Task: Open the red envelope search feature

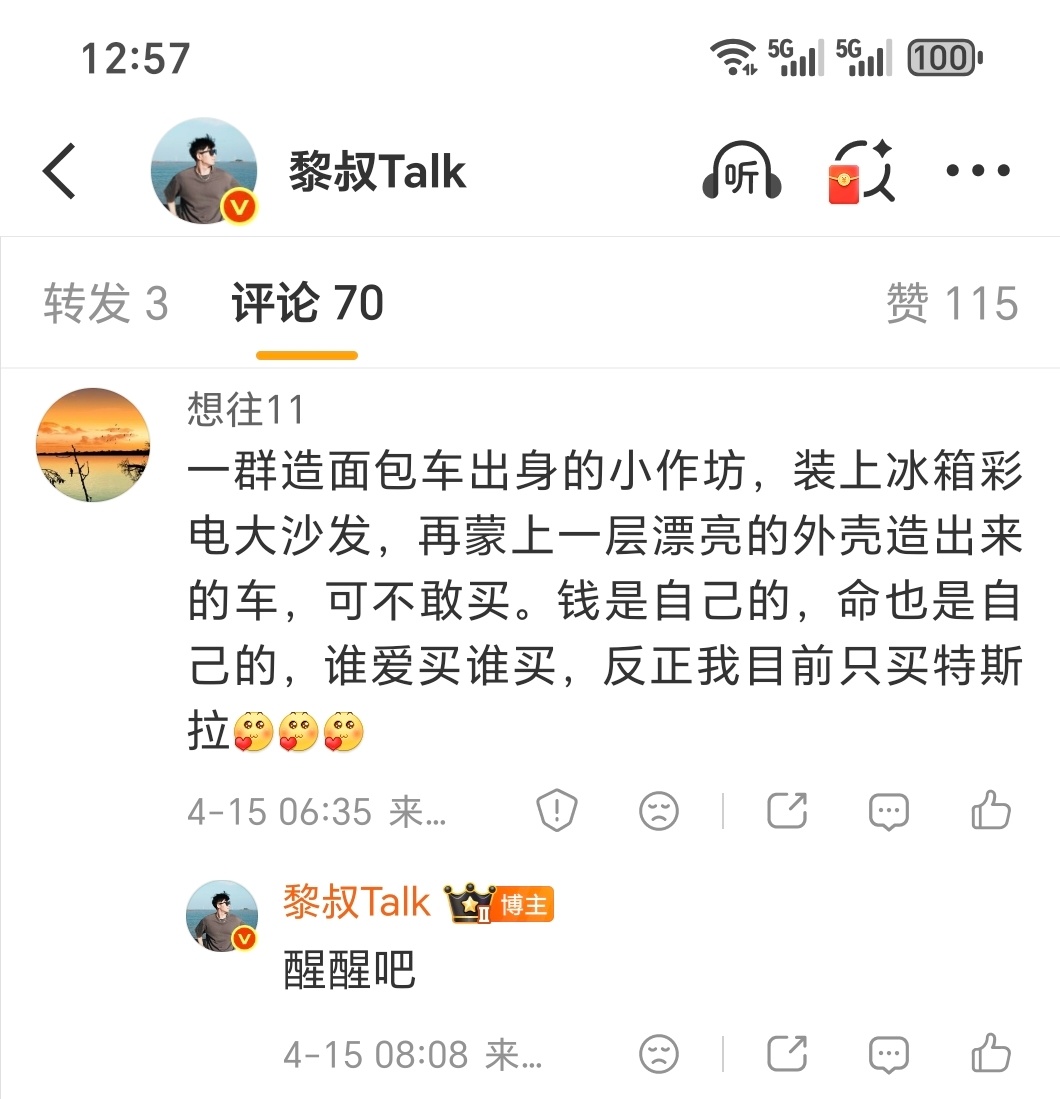Action: (862, 170)
